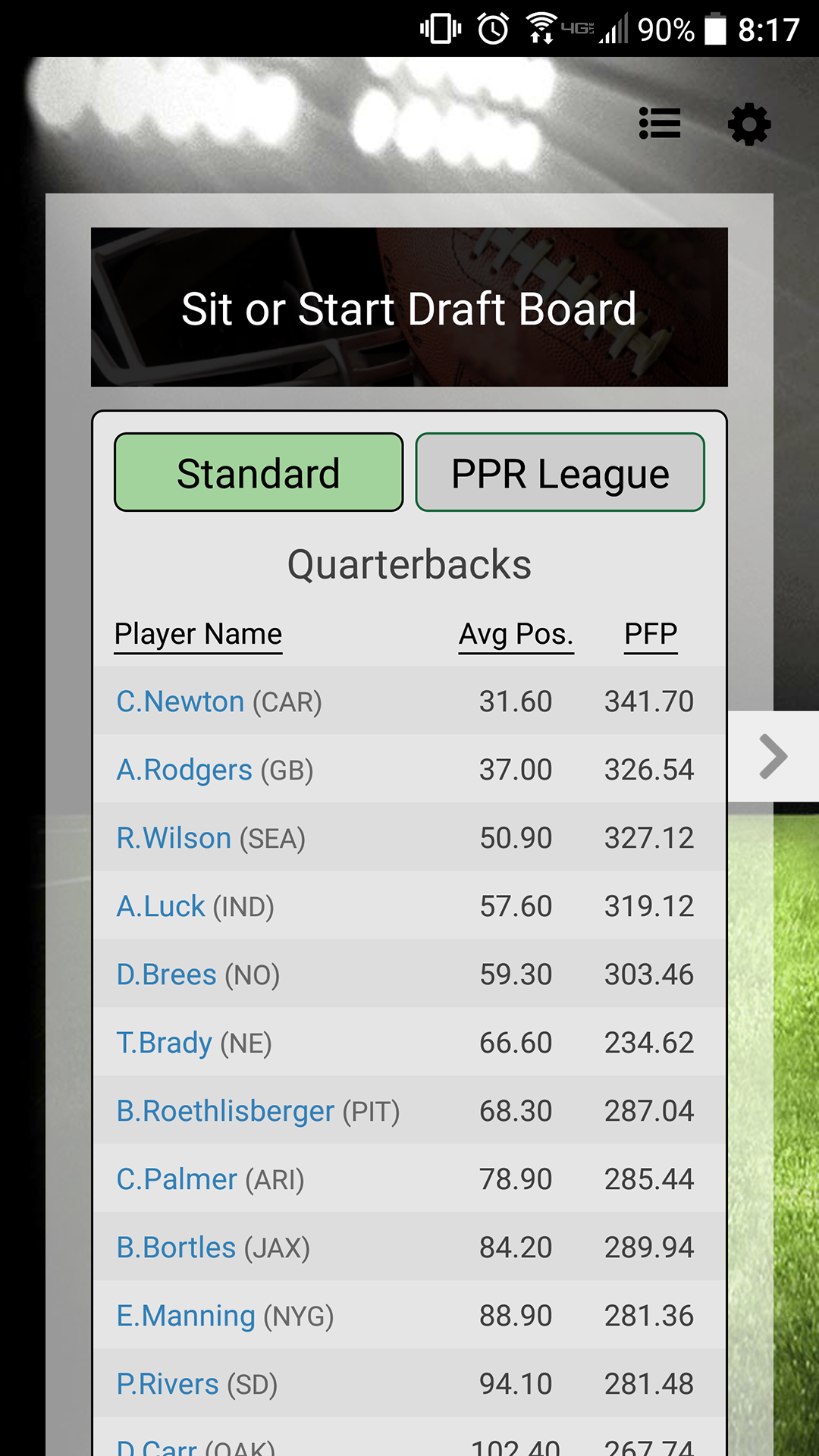The height and width of the screenshot is (1456, 819).
Task: Open the list menu icon
Action: tap(660, 124)
